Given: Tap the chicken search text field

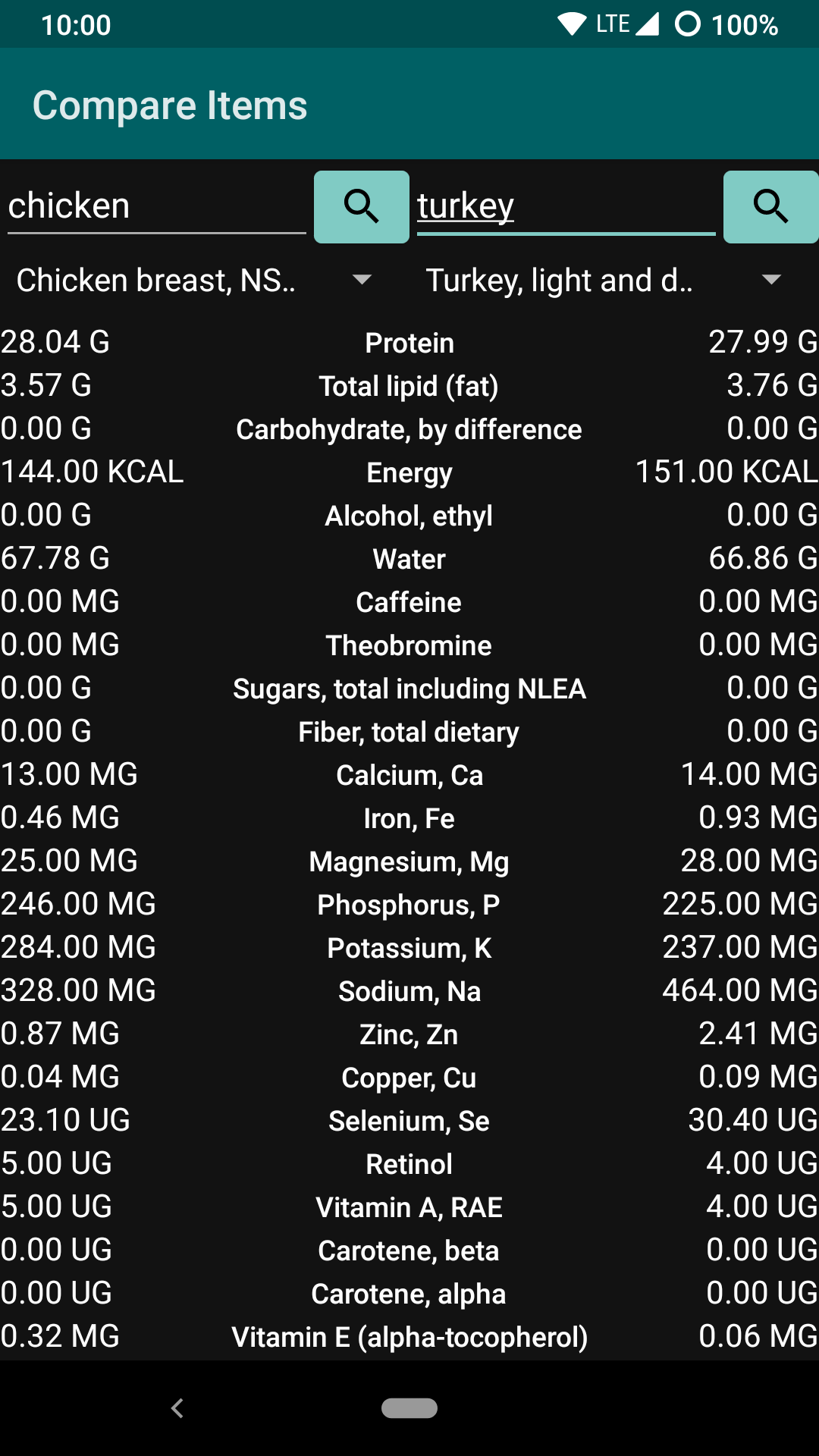Looking at the screenshot, I should [155, 206].
